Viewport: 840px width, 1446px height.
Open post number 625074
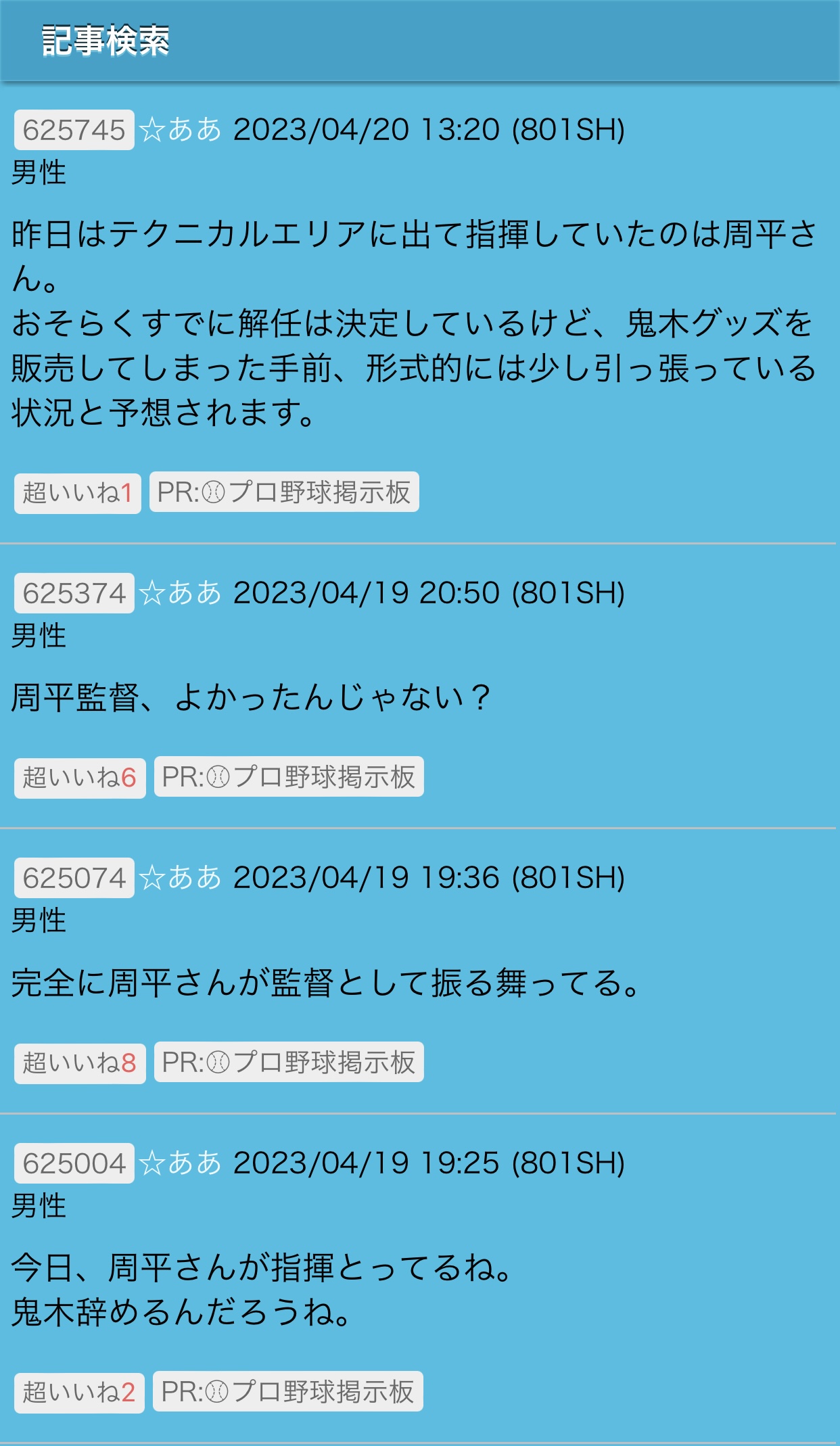[74, 878]
